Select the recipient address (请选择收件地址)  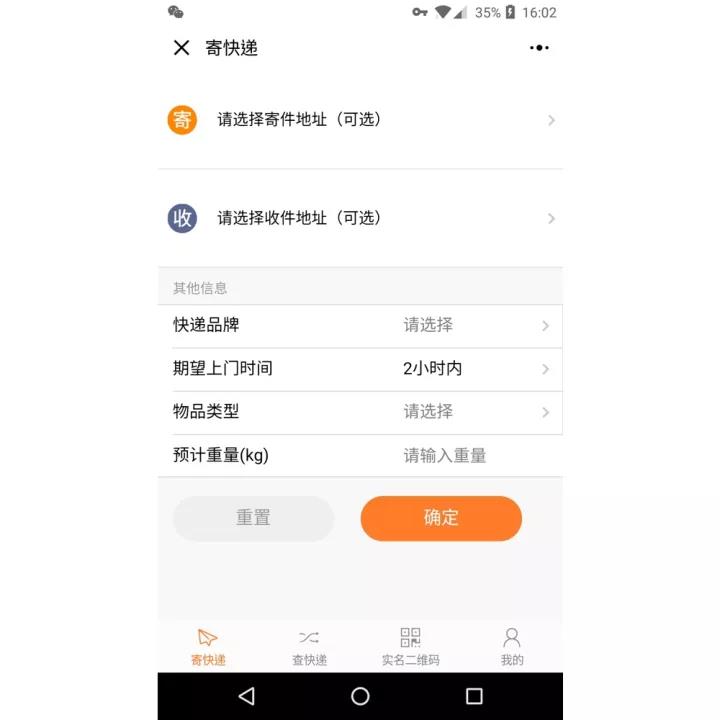click(x=360, y=218)
